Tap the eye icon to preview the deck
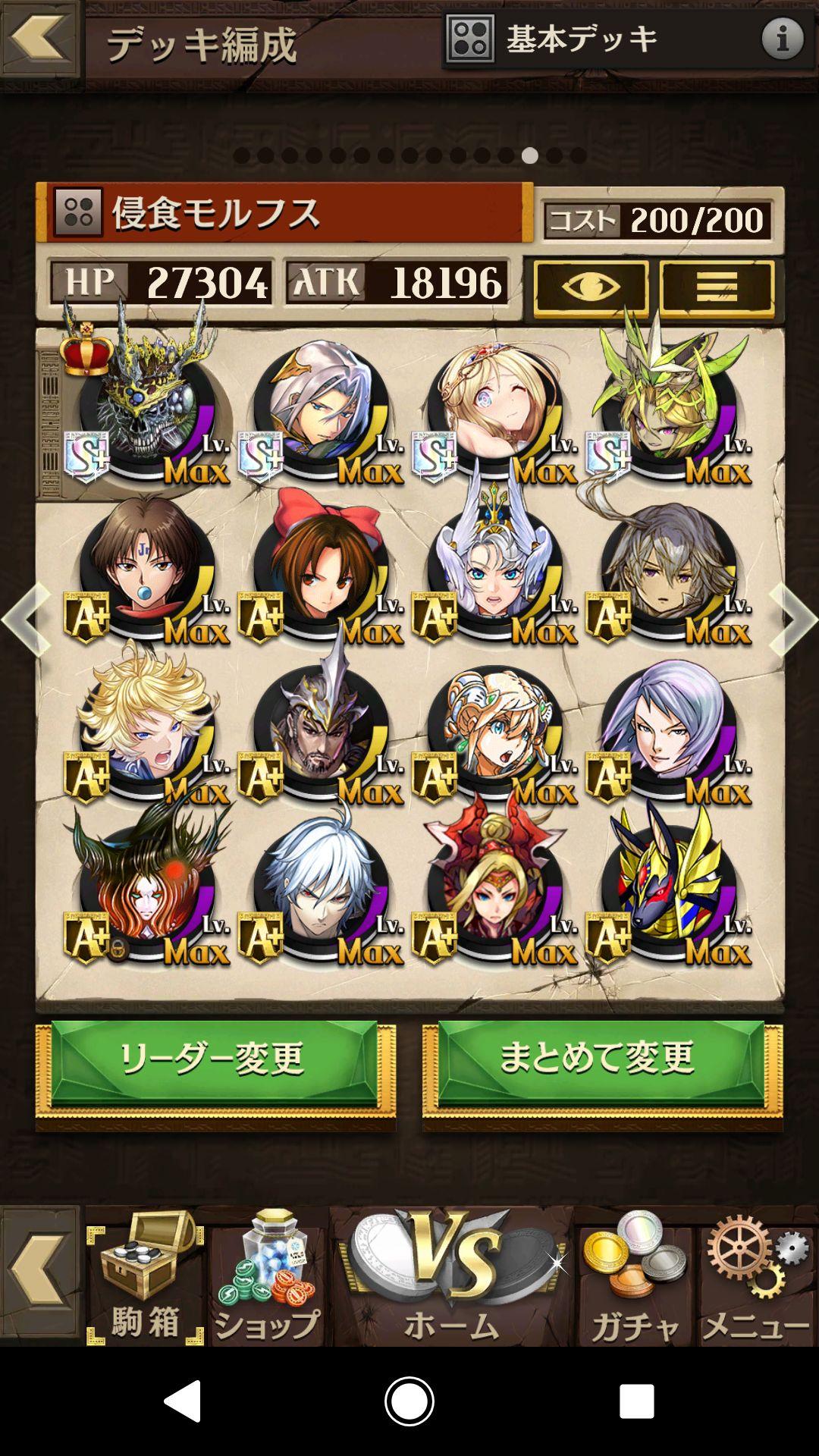The height and width of the screenshot is (1456, 819). (x=591, y=287)
